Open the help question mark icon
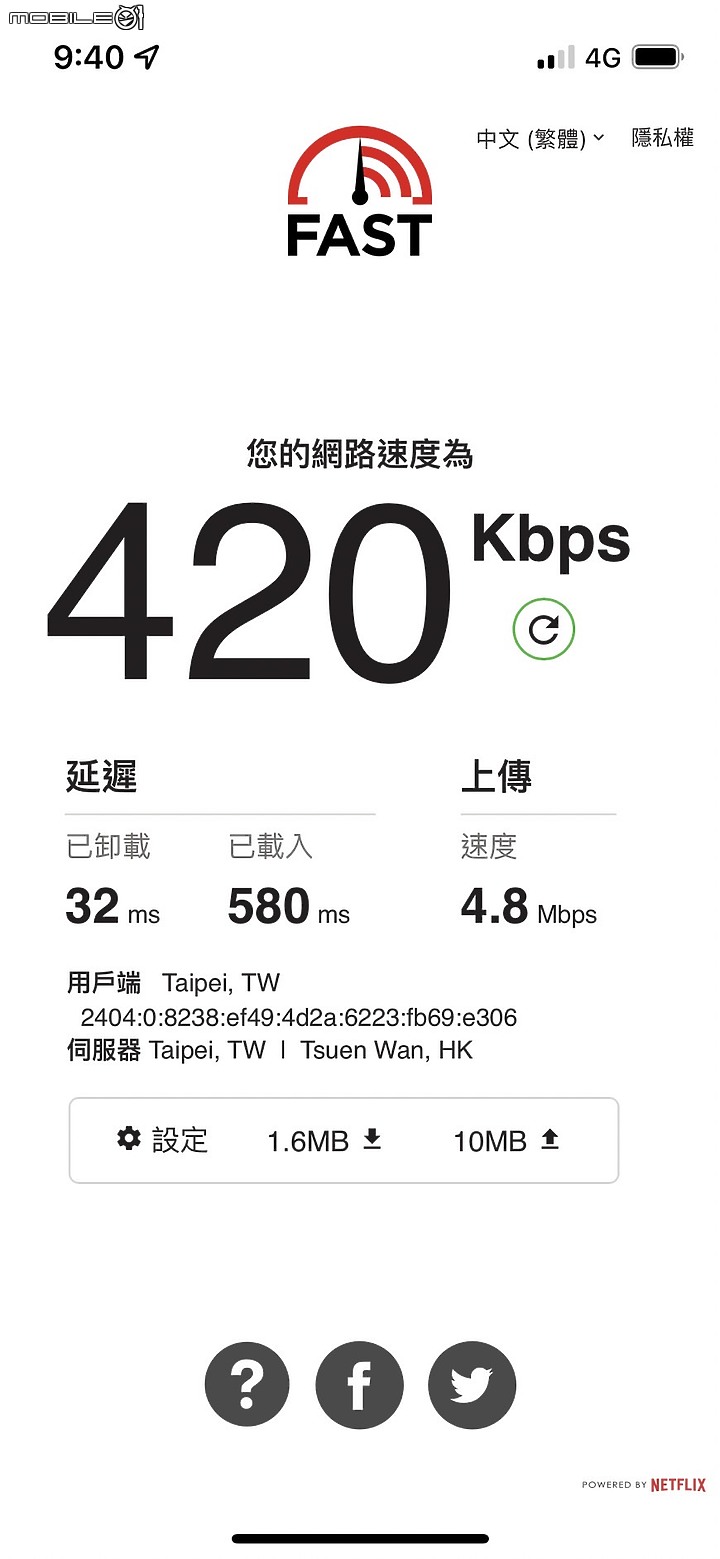The height and width of the screenshot is (1559, 720). (x=247, y=1385)
